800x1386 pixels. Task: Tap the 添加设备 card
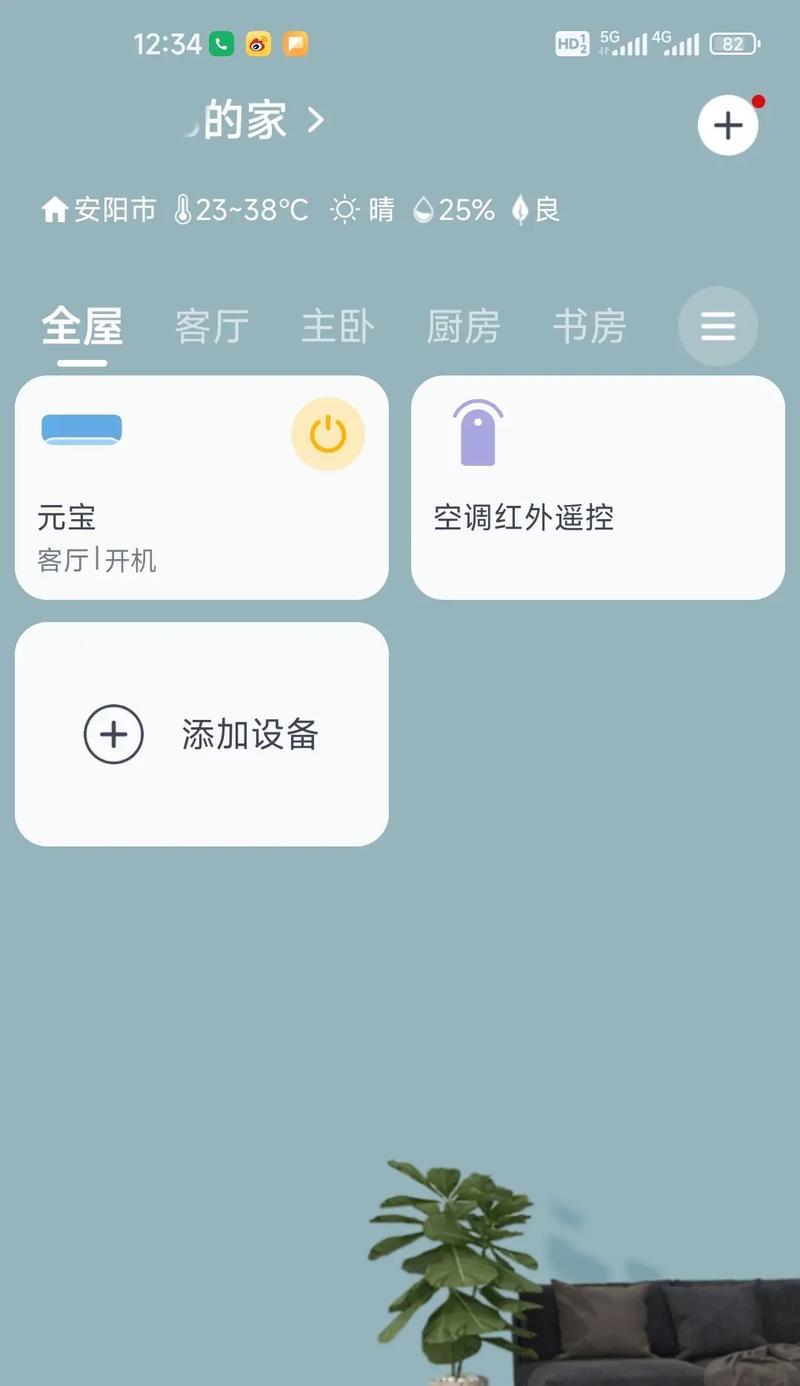click(x=201, y=734)
